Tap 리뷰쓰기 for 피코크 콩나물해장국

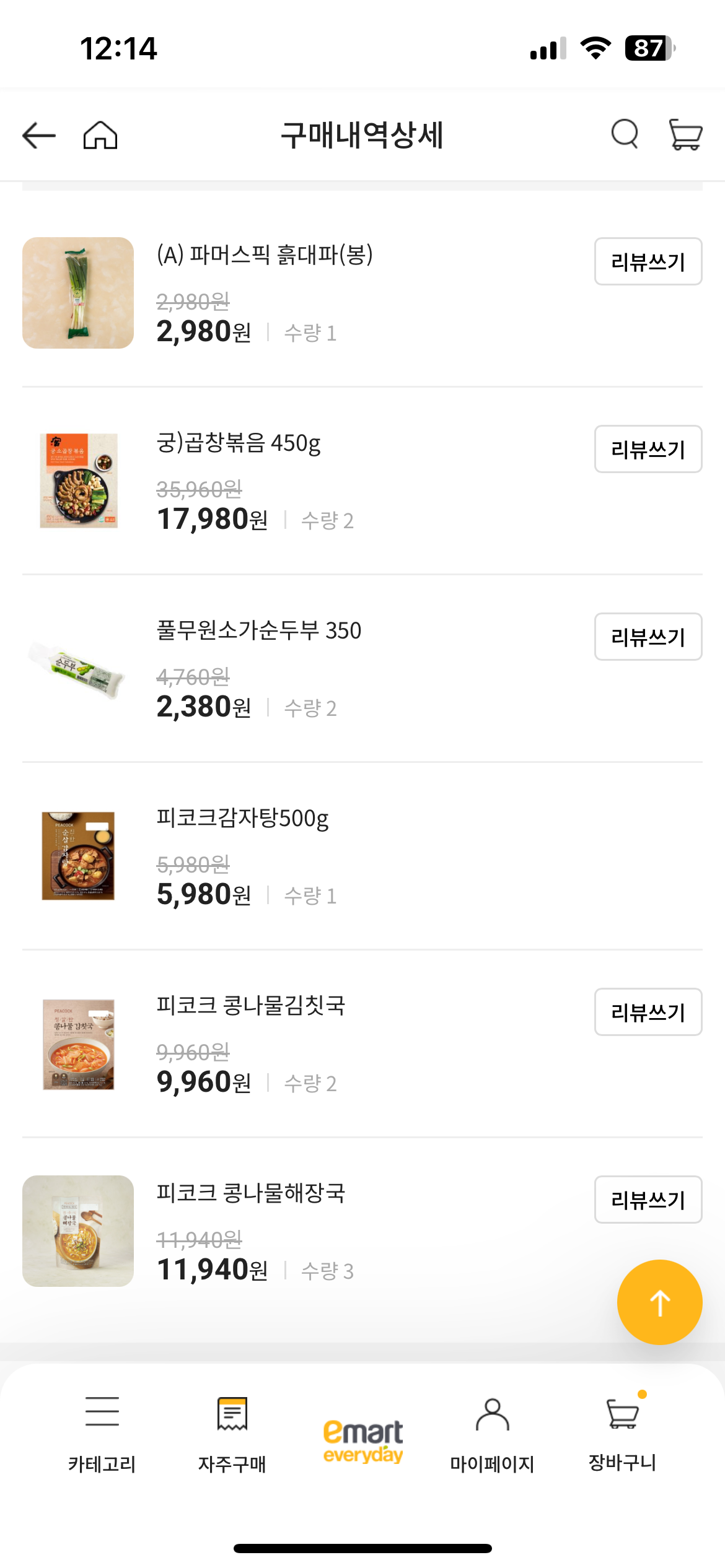click(x=648, y=1200)
